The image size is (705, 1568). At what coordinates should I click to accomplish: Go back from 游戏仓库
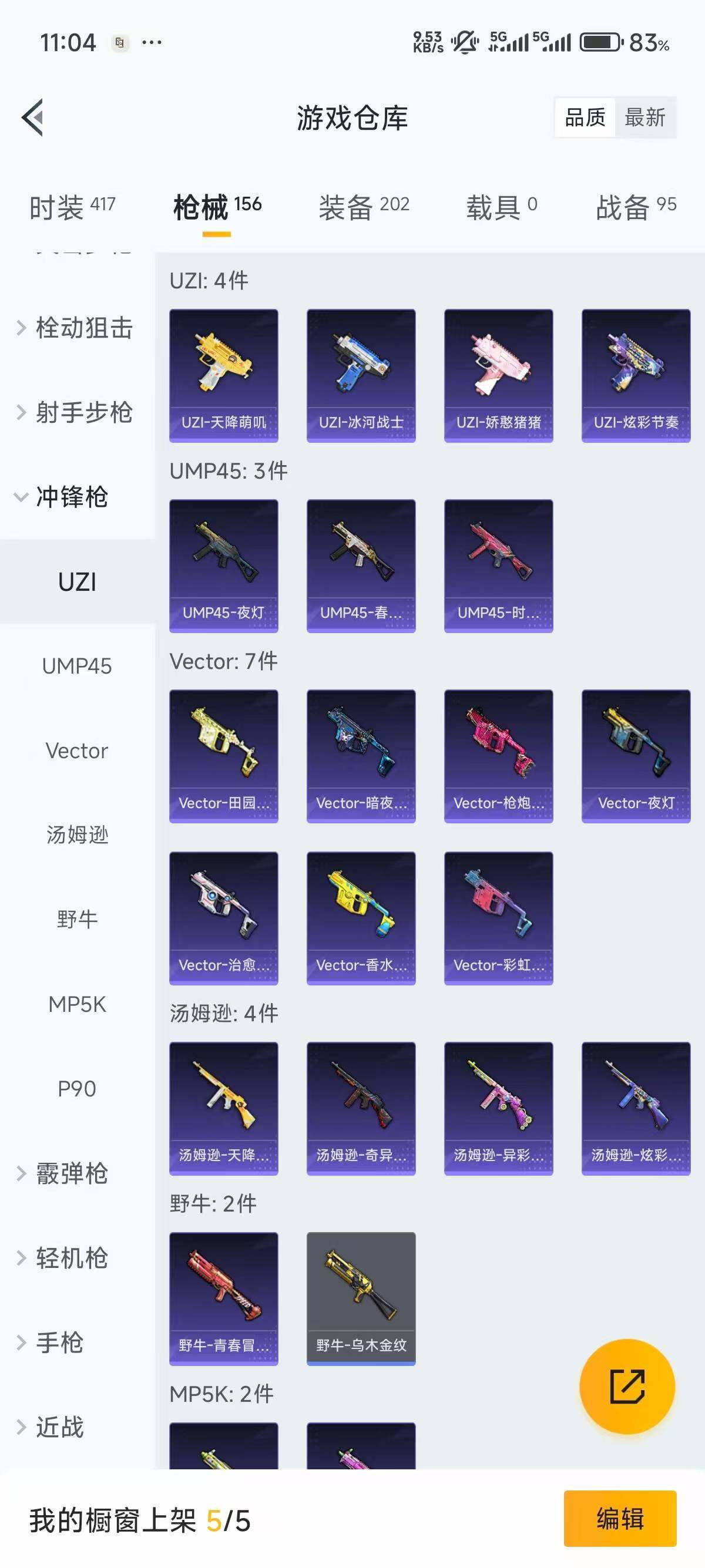33,117
